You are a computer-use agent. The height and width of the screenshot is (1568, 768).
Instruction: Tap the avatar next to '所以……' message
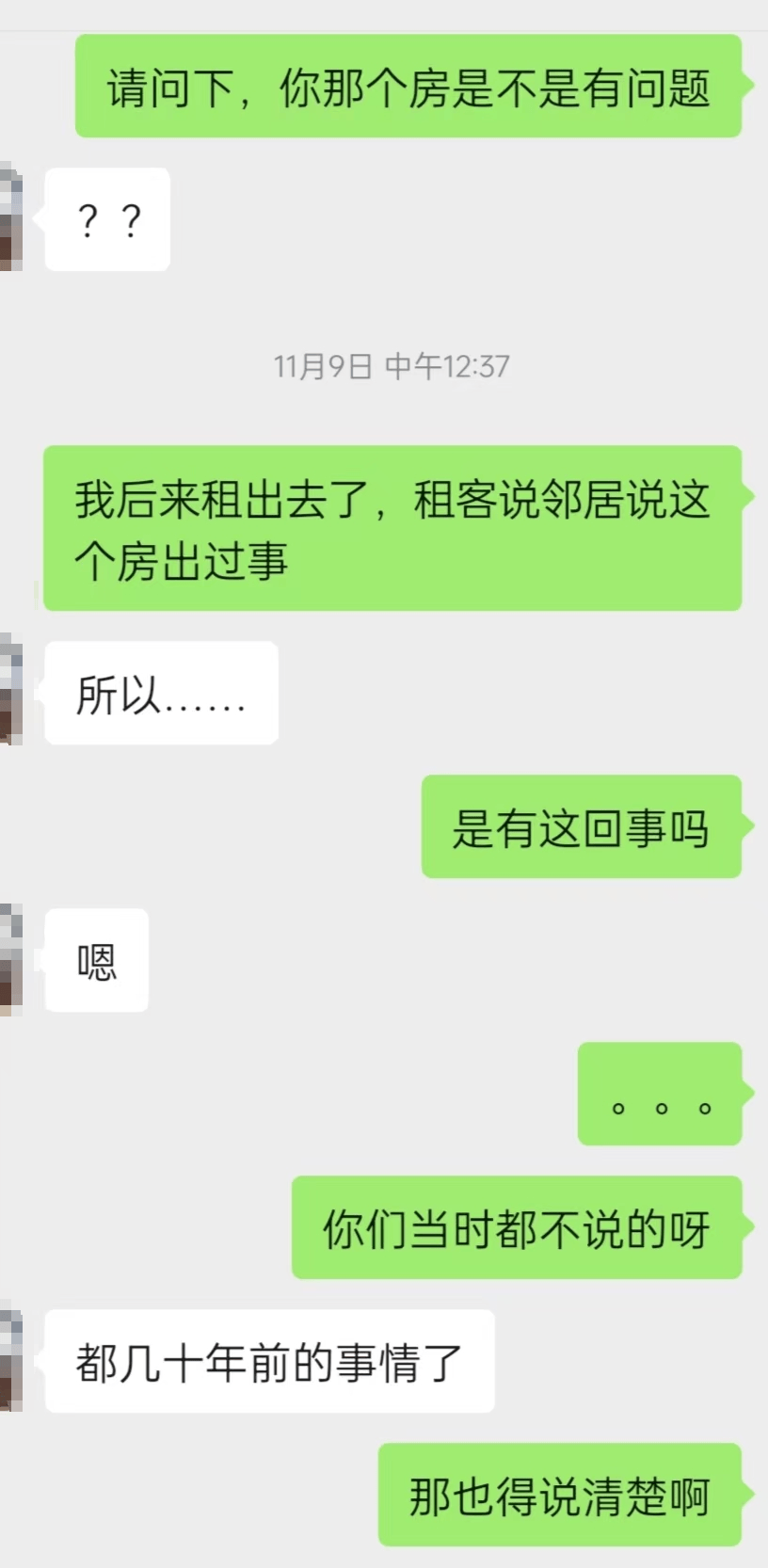[10, 691]
